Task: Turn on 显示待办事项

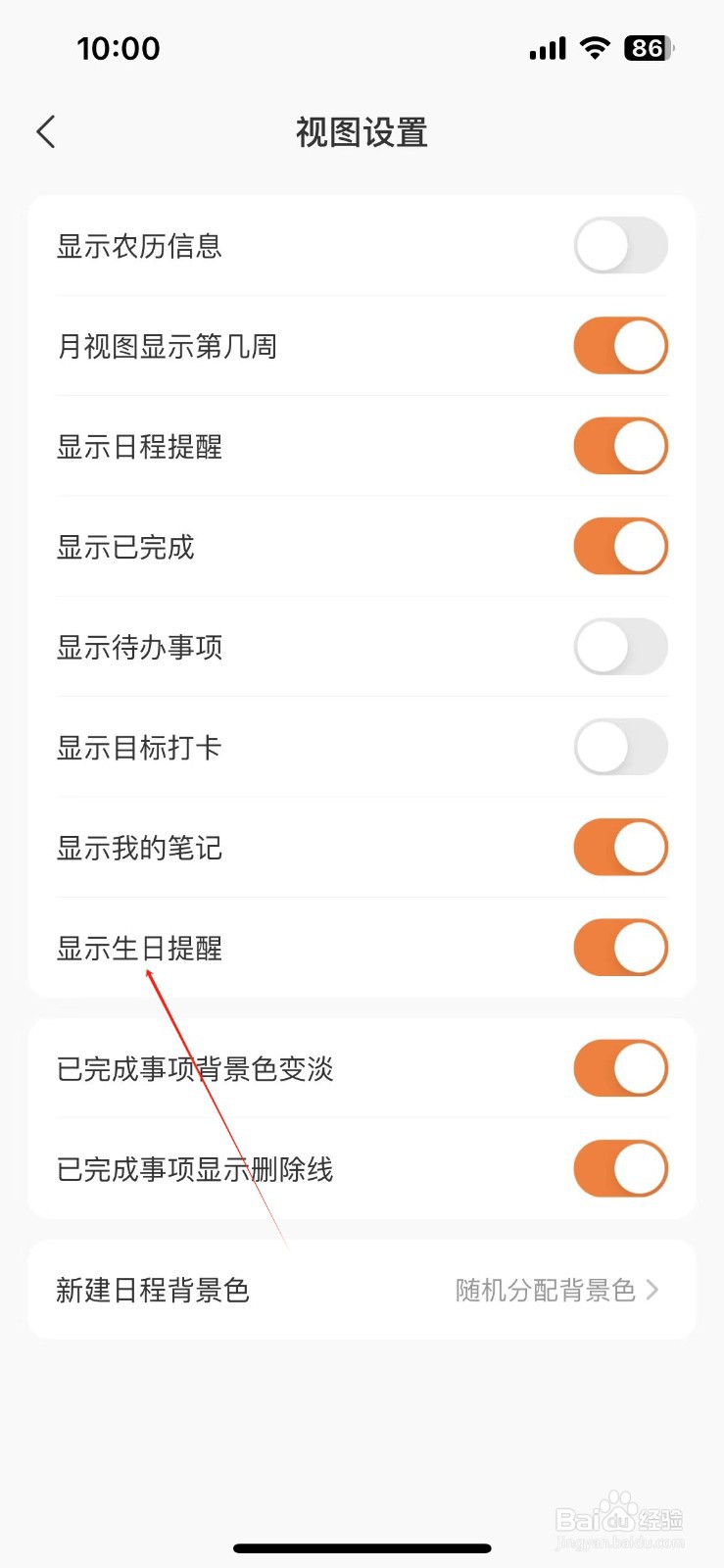Action: click(x=621, y=647)
